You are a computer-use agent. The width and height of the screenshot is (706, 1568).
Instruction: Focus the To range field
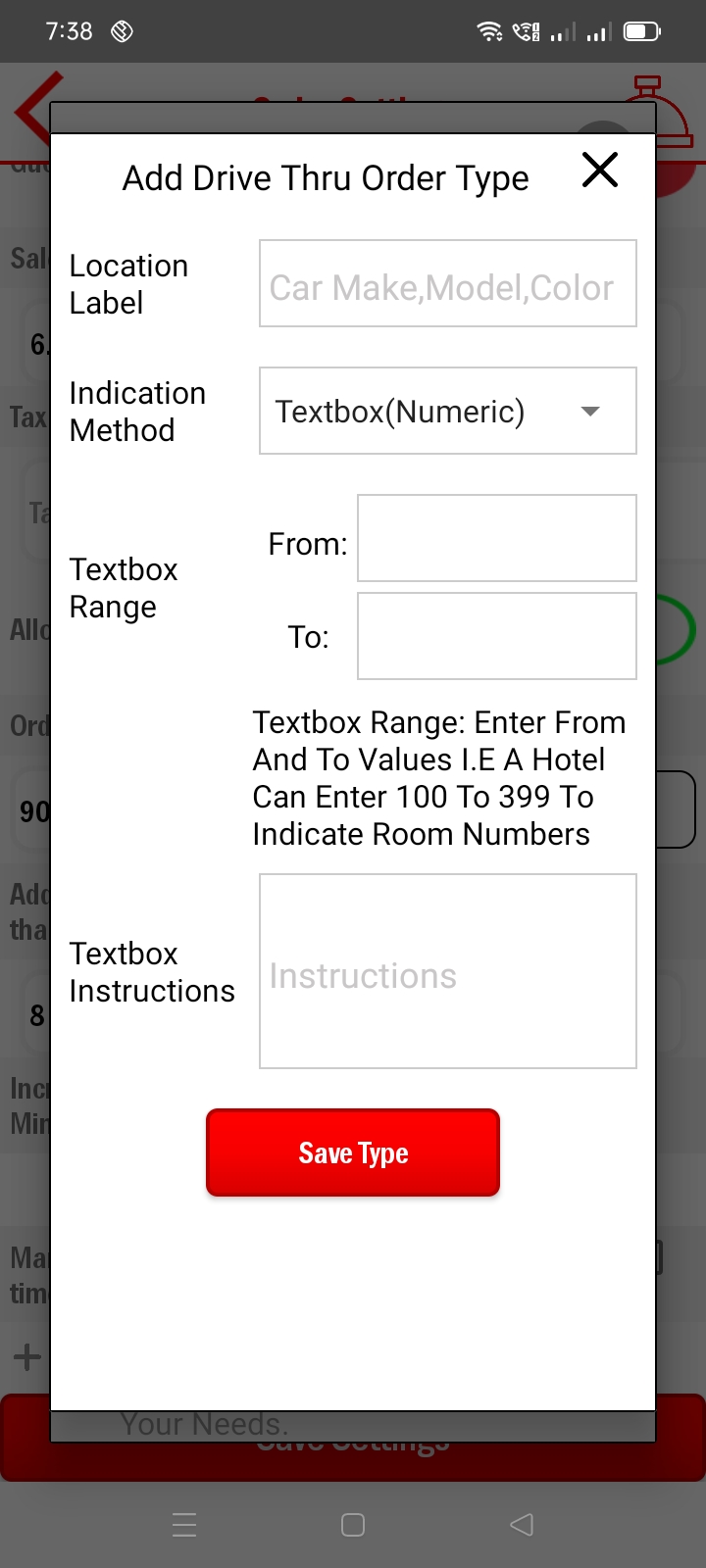point(496,636)
